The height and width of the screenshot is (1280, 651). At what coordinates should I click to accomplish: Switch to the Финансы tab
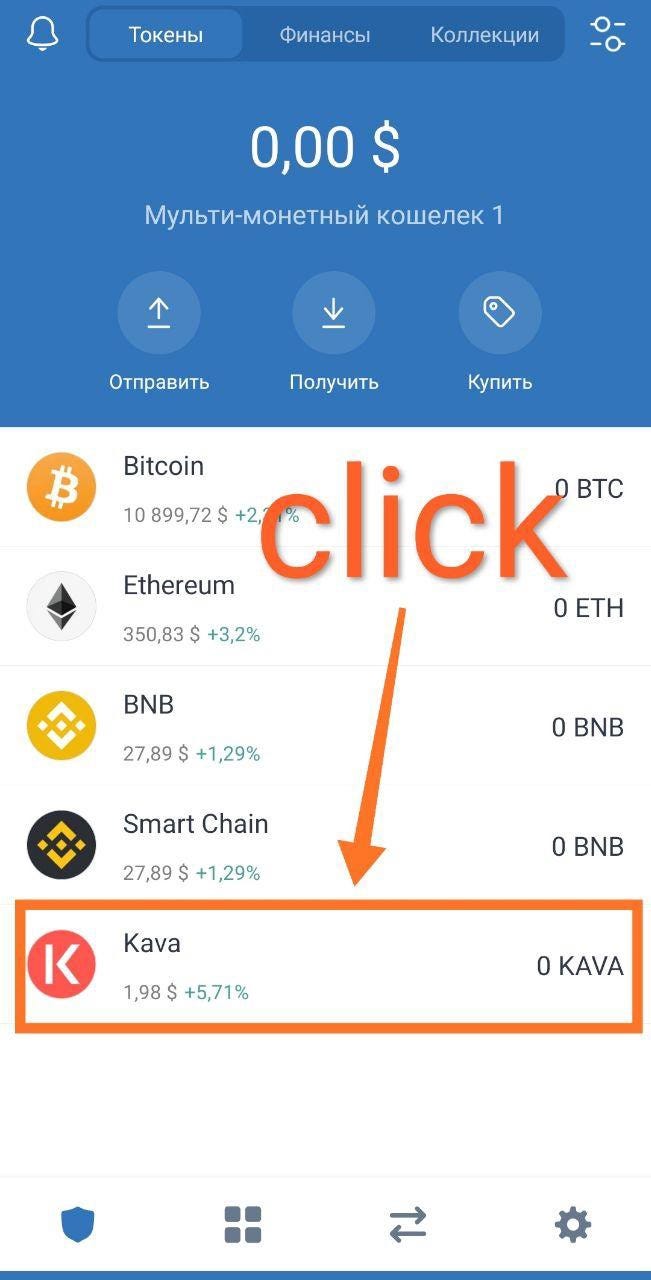pyautogui.click(x=324, y=35)
